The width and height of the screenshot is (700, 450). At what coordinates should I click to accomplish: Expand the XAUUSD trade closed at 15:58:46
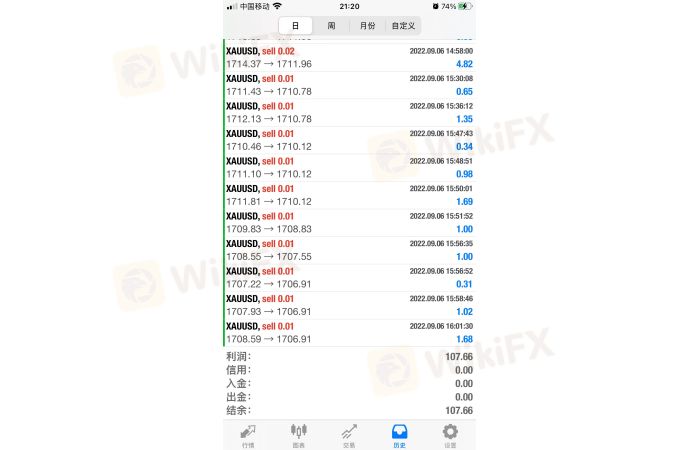[x=349, y=304]
